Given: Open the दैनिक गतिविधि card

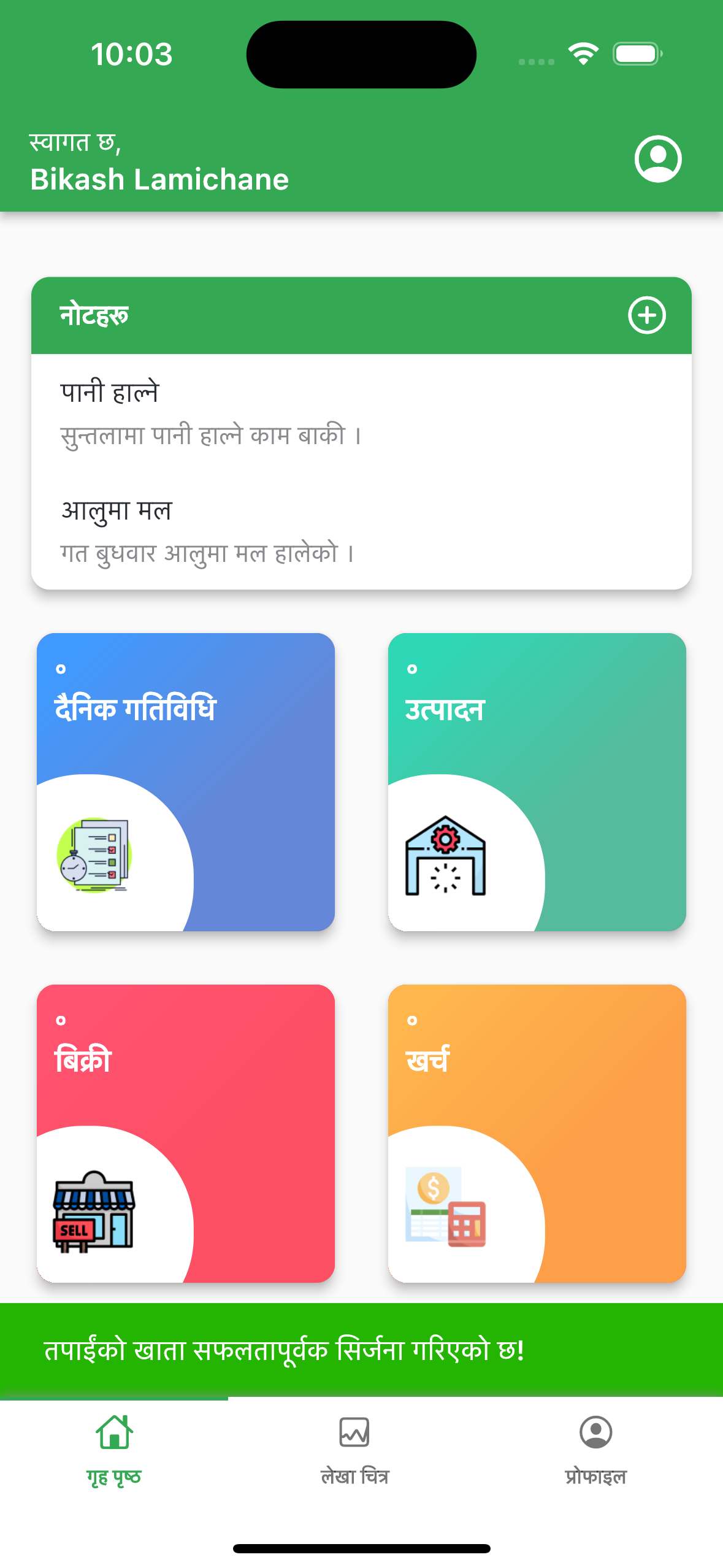Looking at the screenshot, I should [x=186, y=782].
